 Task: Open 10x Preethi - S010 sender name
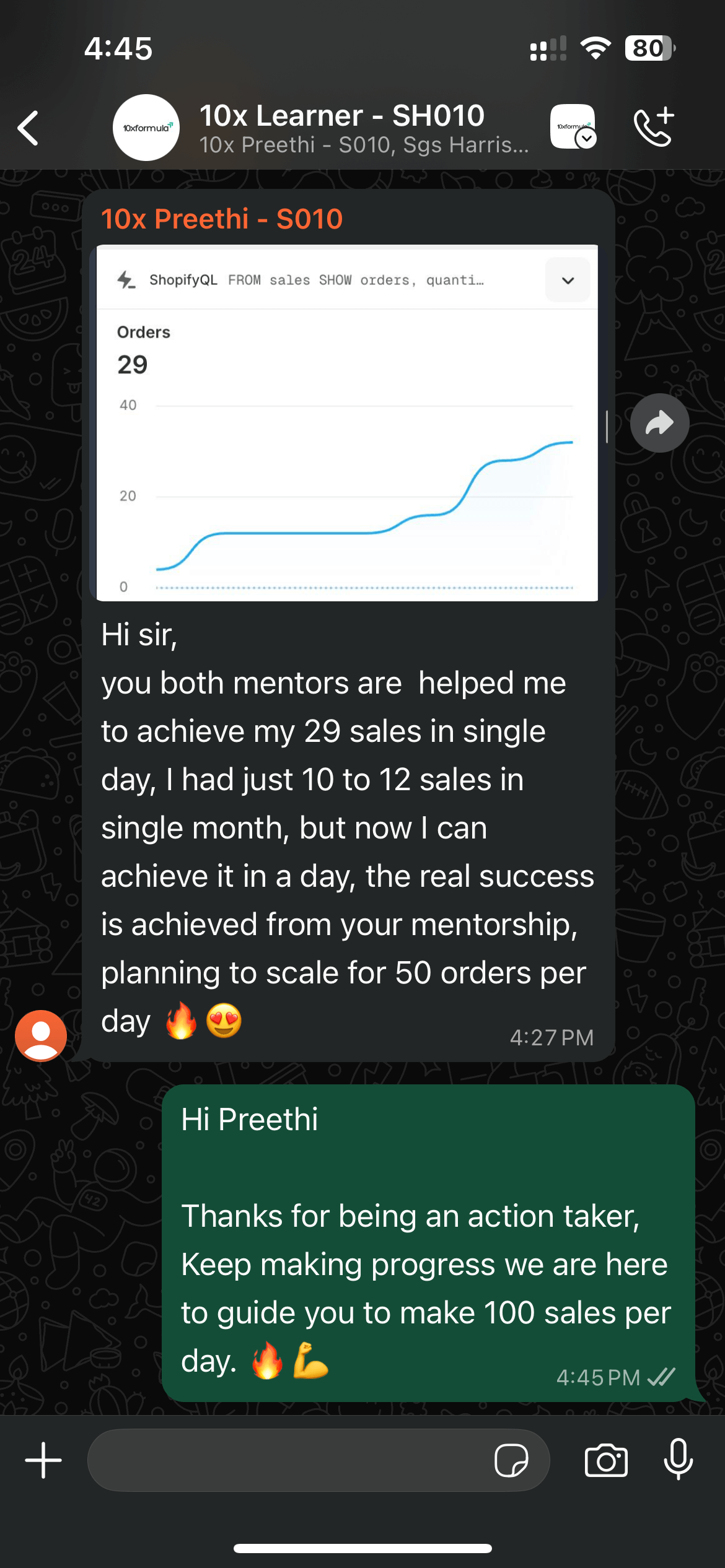222,219
